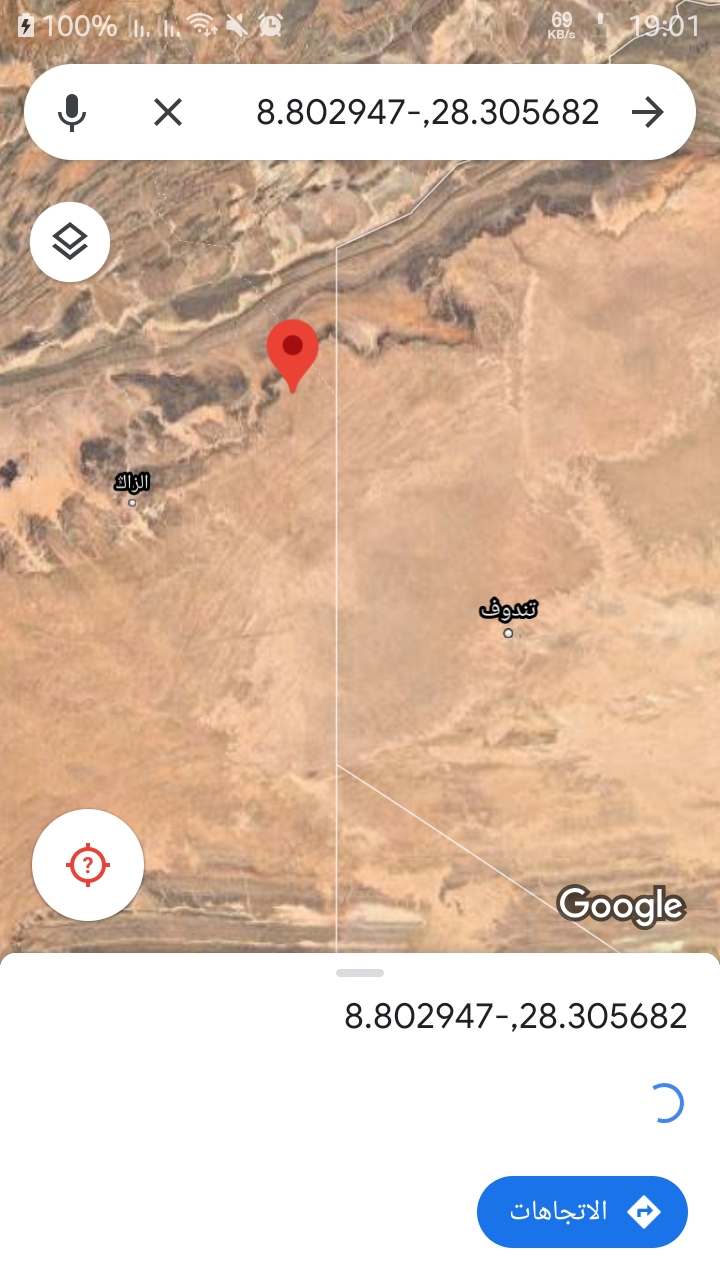Screen dimensions: 720x1280
Task: Open the تندوف city label
Action: click(x=508, y=610)
